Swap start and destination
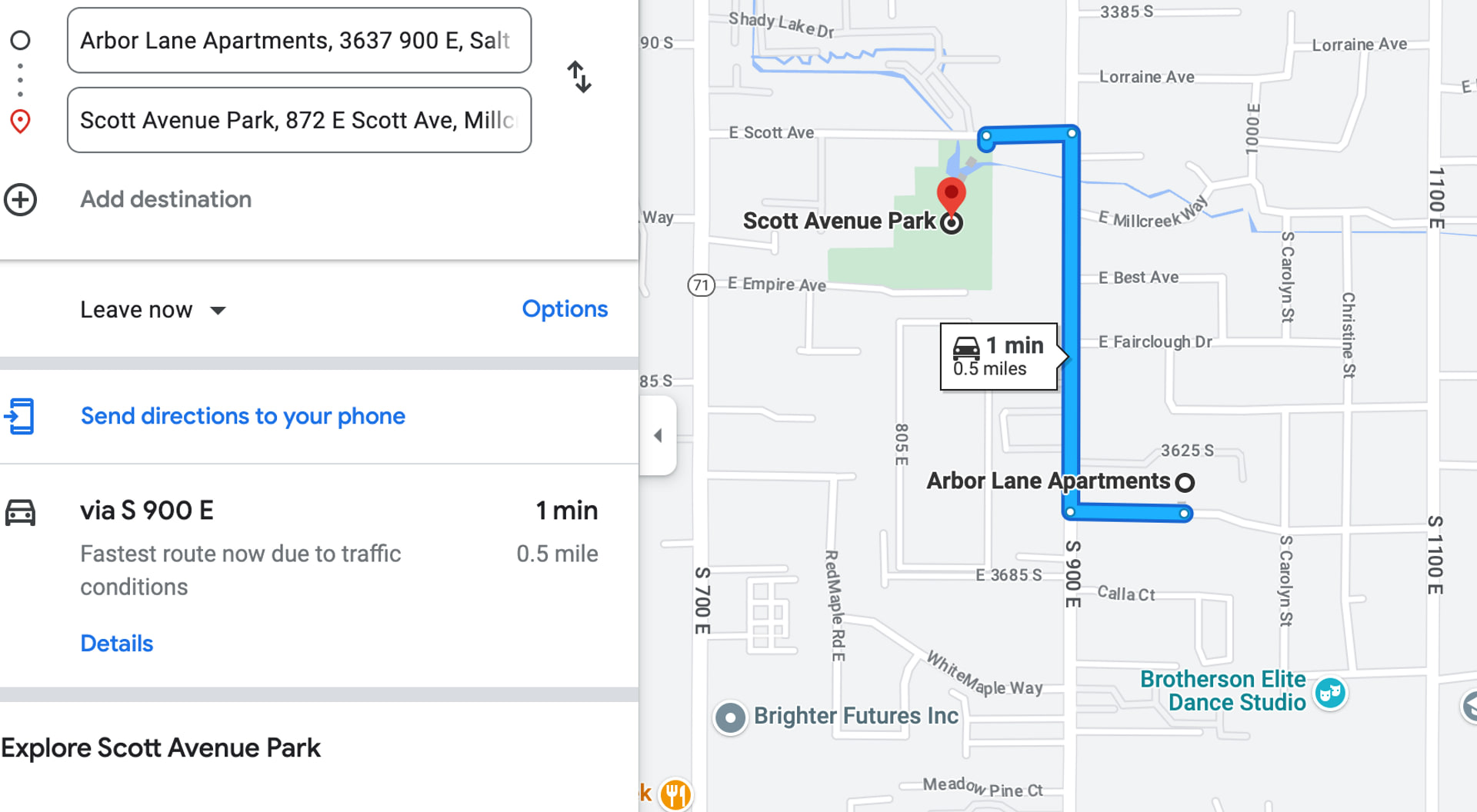Image resolution: width=1477 pixels, height=812 pixels. tap(579, 77)
